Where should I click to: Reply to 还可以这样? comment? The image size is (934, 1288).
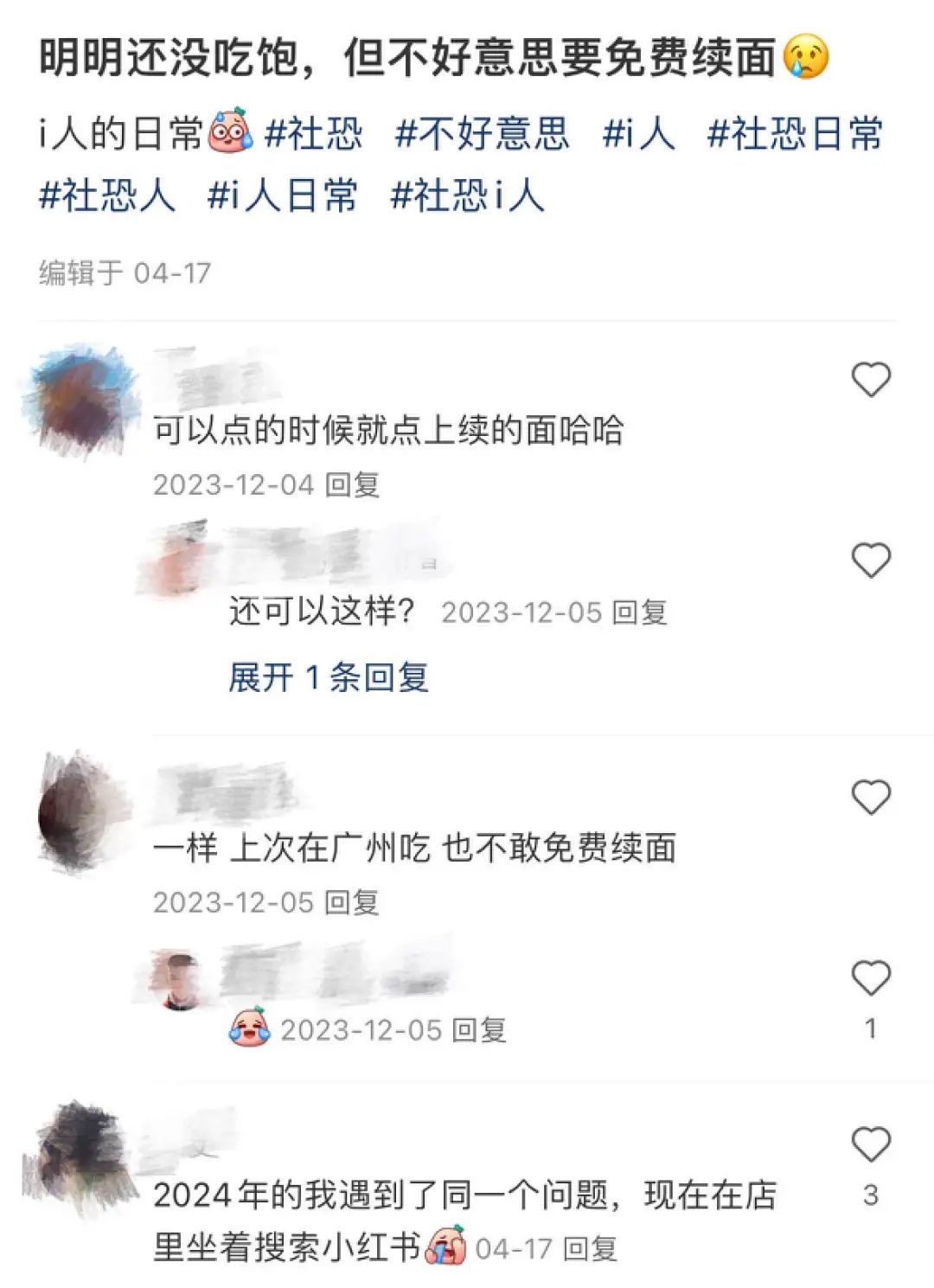point(640,612)
